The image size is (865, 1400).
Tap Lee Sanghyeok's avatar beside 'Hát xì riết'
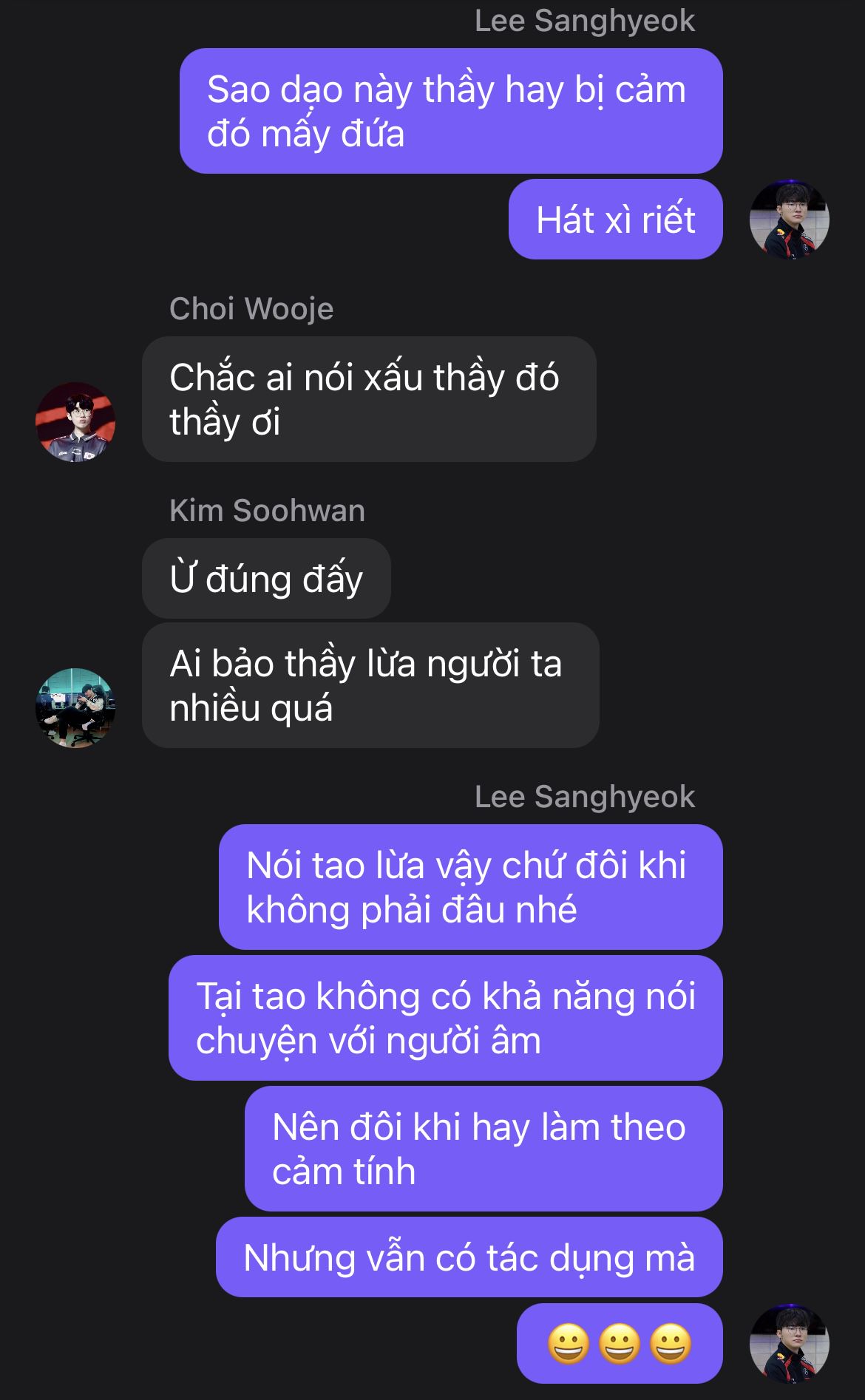(x=789, y=220)
